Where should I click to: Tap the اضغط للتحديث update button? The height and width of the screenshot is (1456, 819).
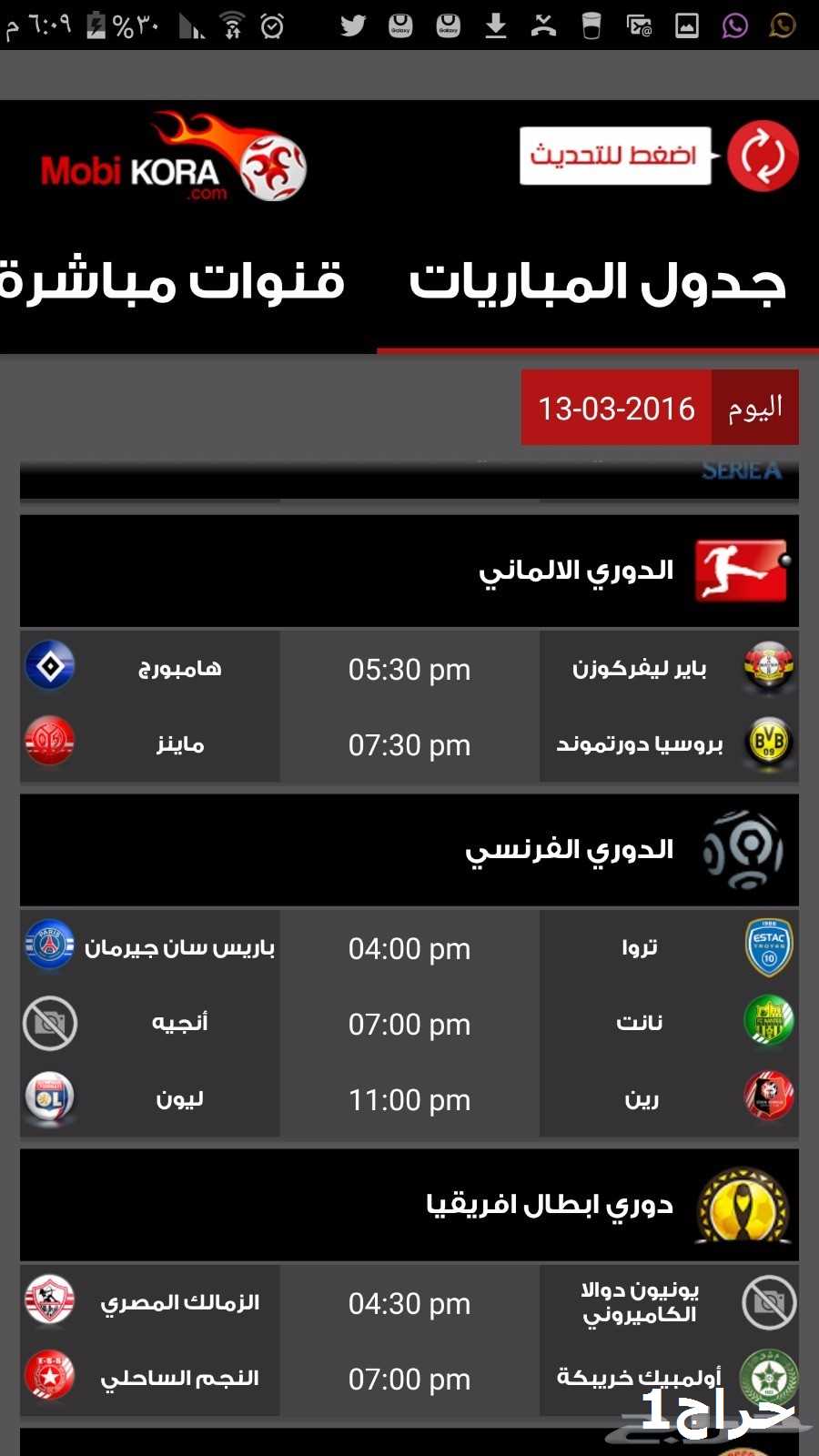point(616,156)
